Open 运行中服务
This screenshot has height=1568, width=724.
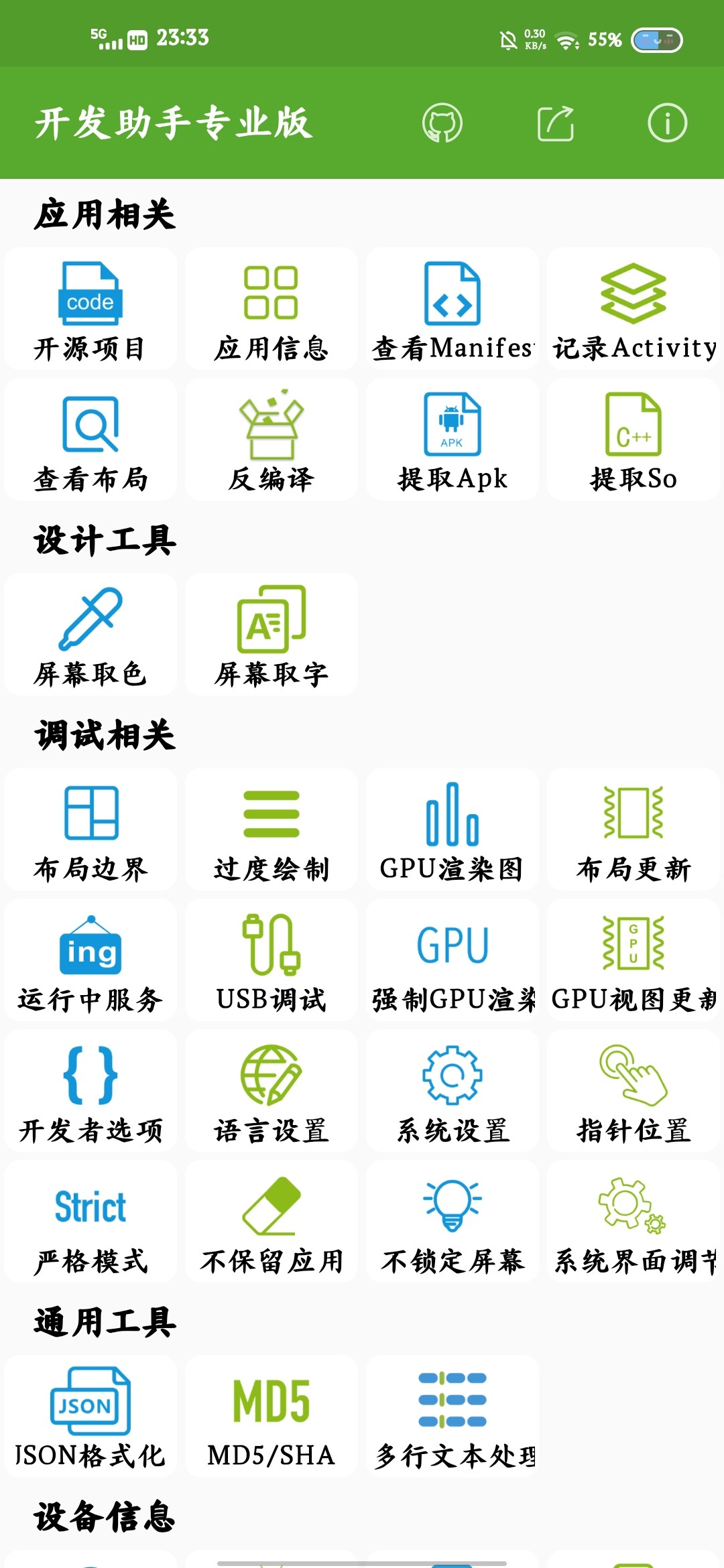coord(90,960)
